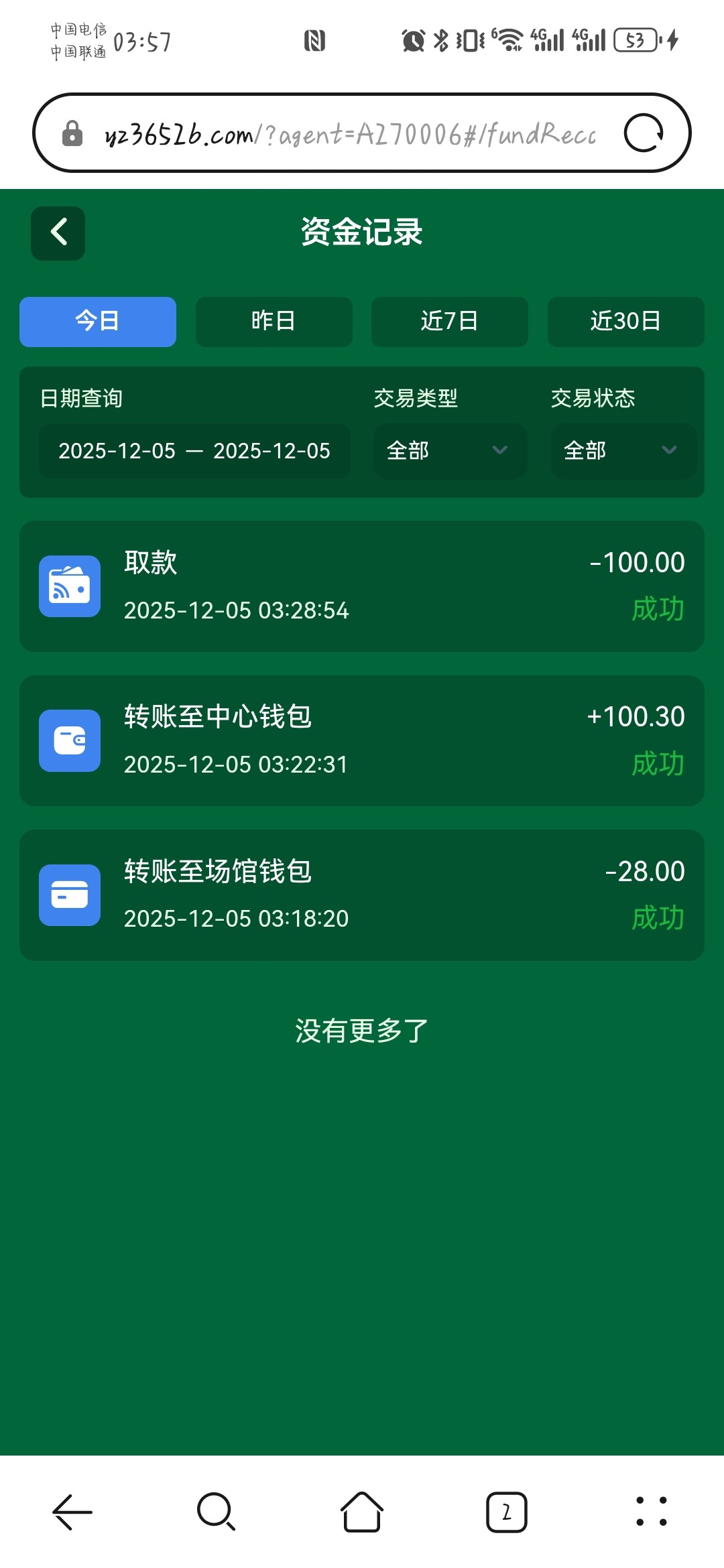This screenshot has width=724, height=1568.
Task: Select the 近7日 filter option
Action: point(450,322)
